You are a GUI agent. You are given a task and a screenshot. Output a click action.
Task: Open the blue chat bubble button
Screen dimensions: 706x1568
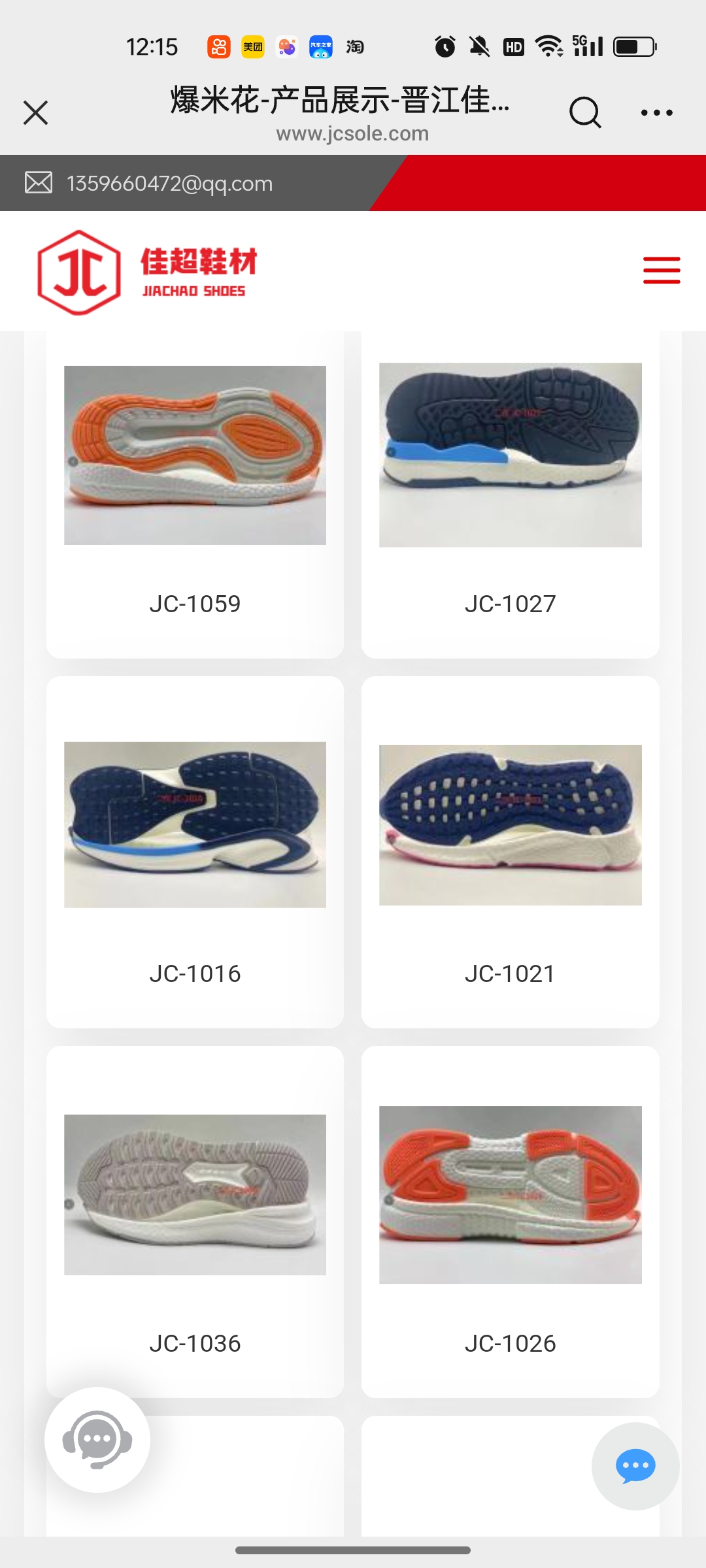[x=635, y=1466]
